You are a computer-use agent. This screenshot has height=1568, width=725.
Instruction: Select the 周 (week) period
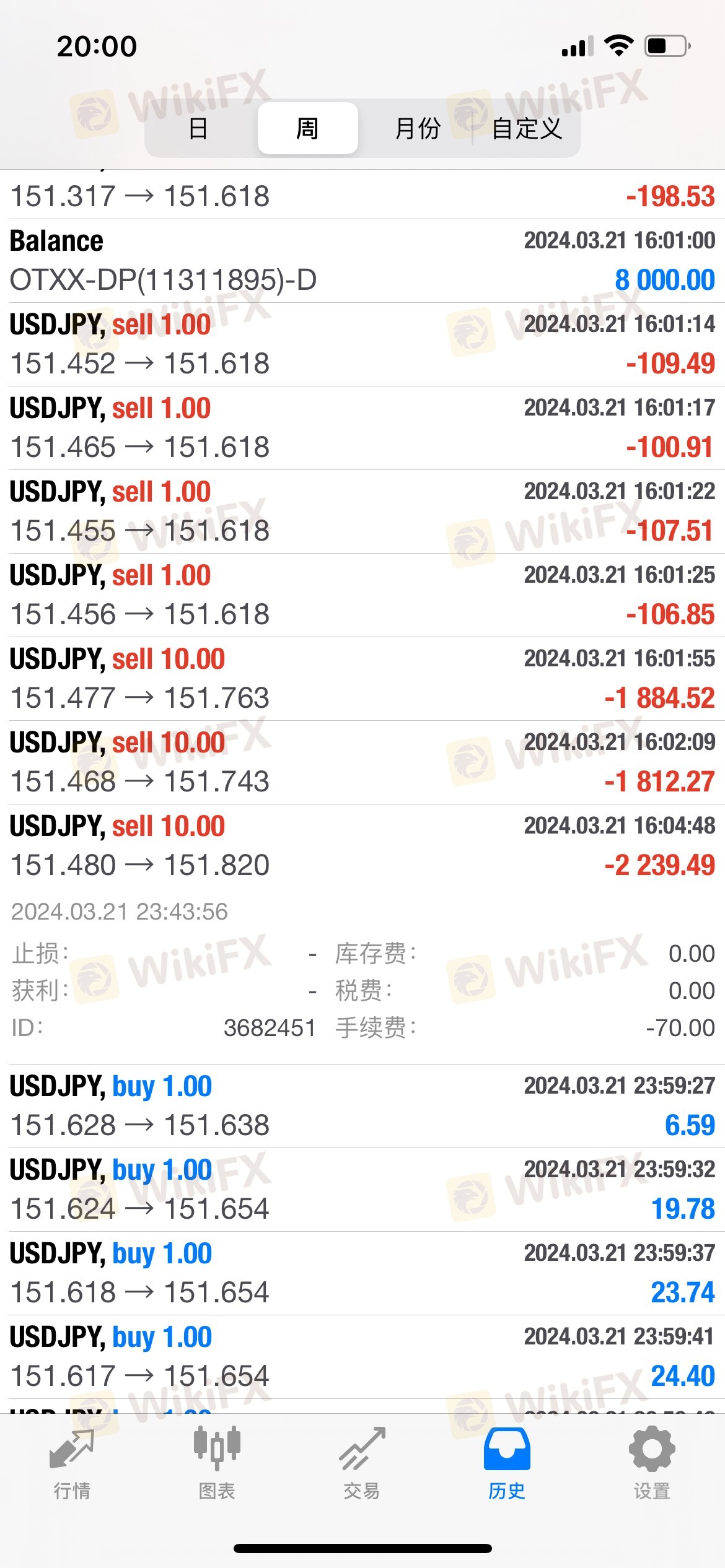pos(307,128)
